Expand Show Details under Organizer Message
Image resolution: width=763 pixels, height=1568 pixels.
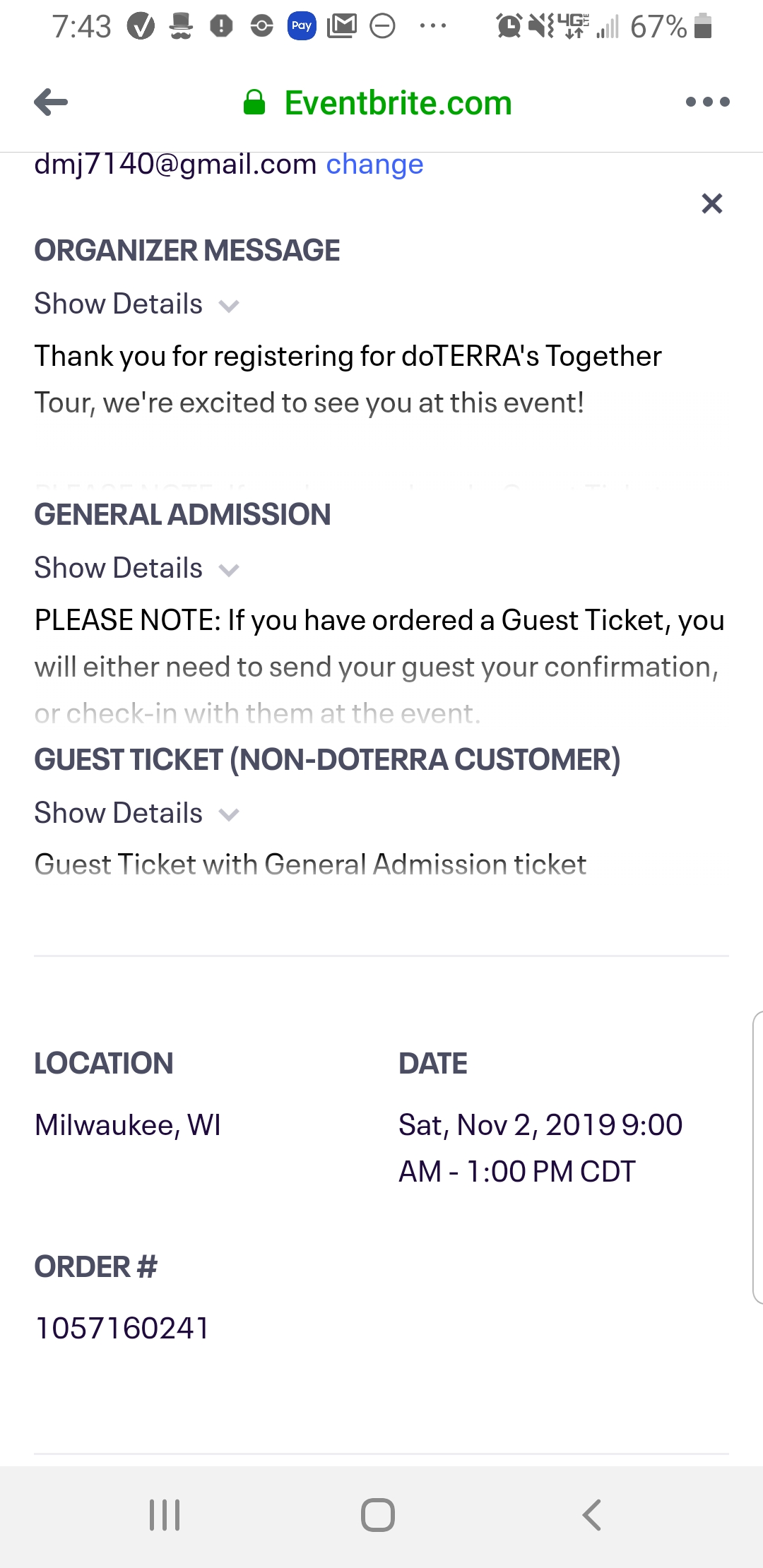click(137, 304)
